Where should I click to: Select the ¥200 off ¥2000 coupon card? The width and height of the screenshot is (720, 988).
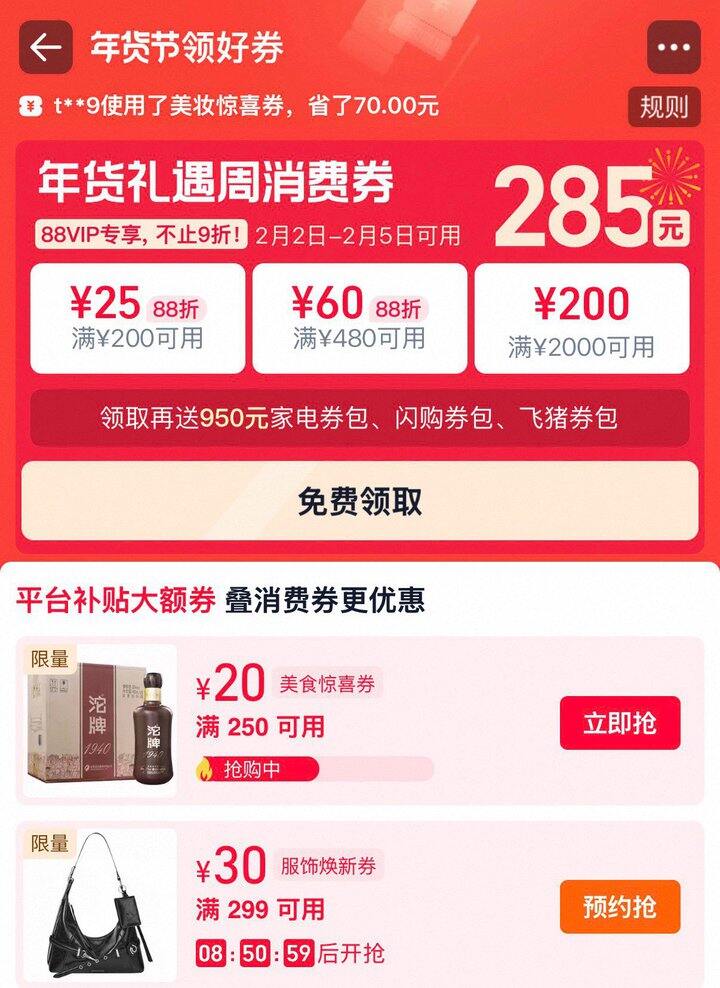point(581,318)
